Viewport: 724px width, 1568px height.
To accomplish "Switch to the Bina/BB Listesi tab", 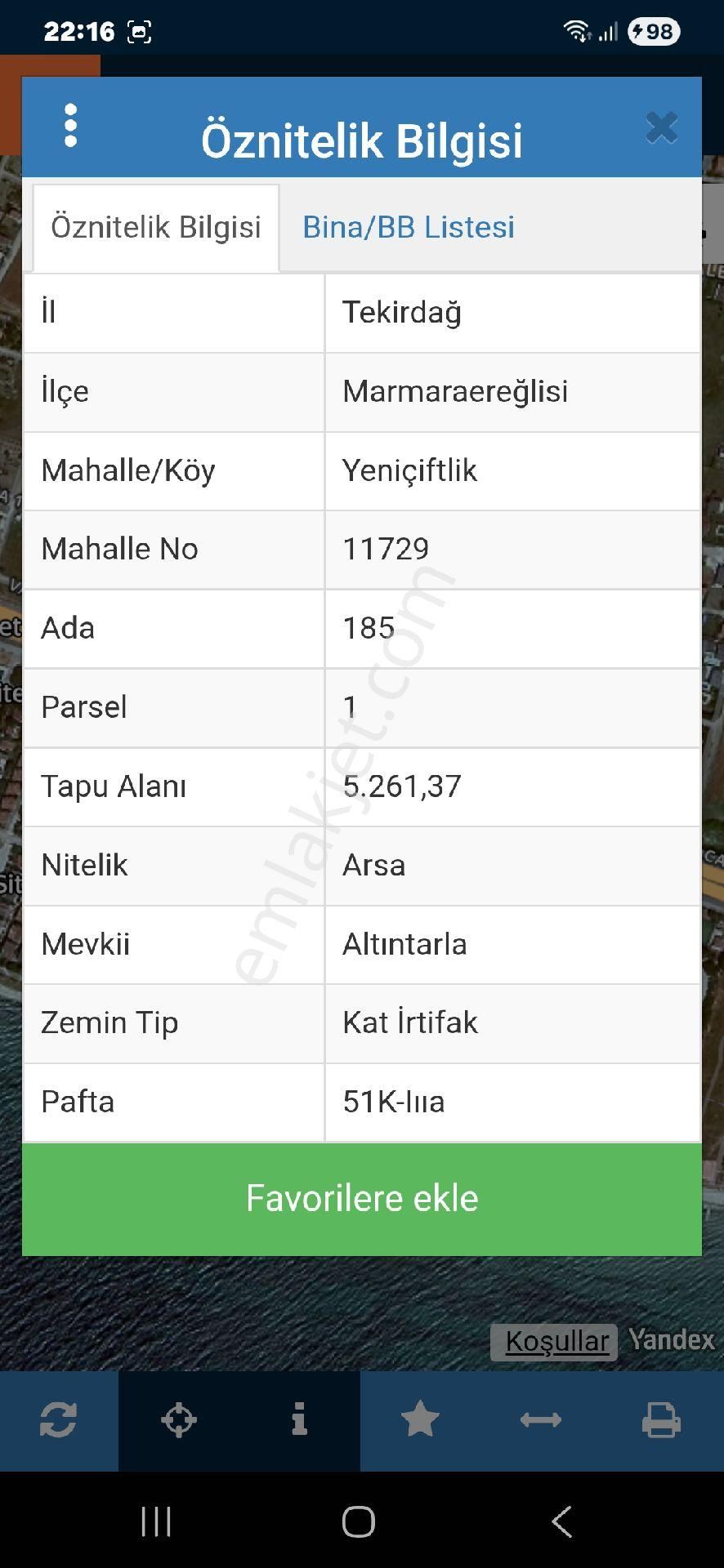I will tap(409, 227).
